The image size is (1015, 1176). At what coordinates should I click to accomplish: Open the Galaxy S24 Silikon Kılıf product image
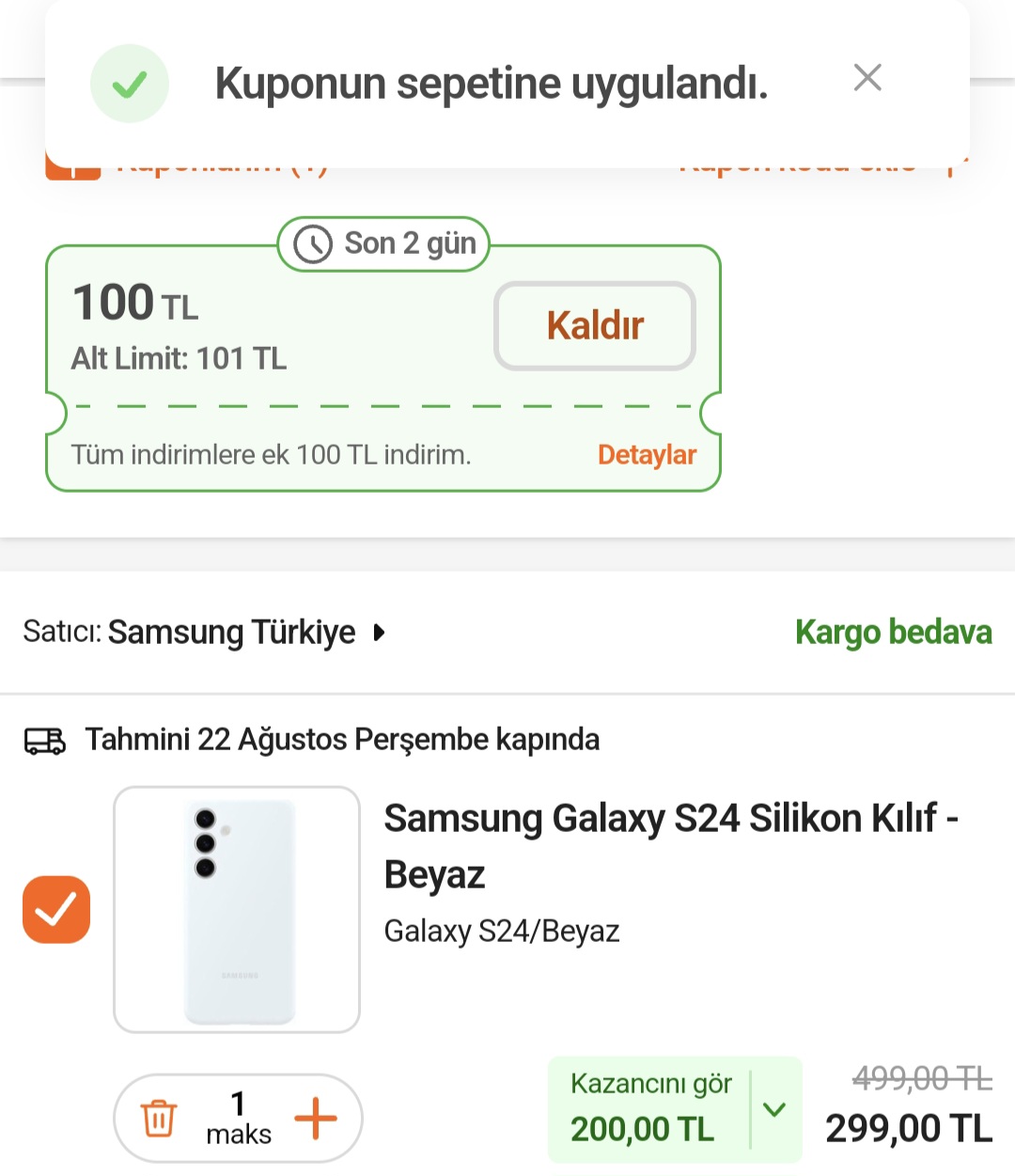point(237,909)
